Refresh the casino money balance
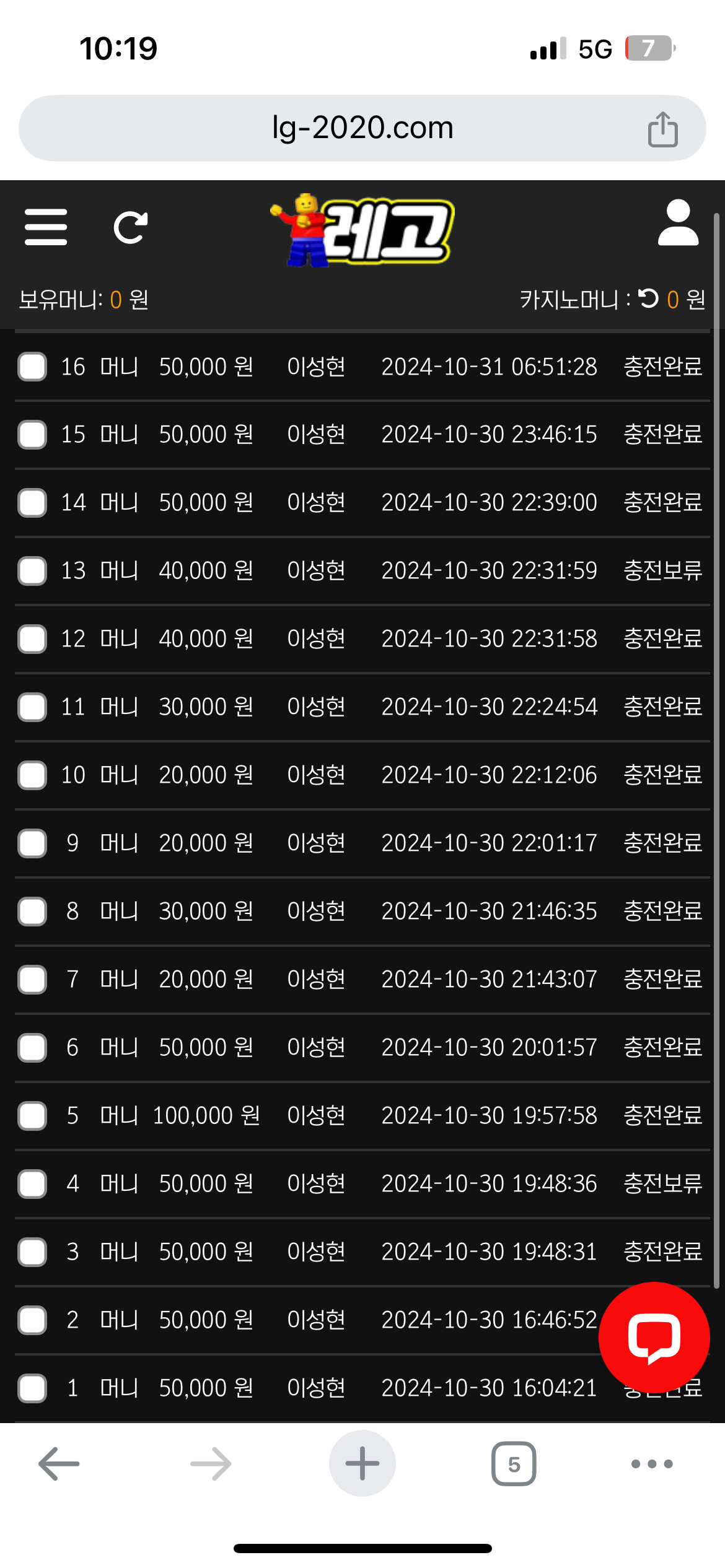 [x=648, y=298]
